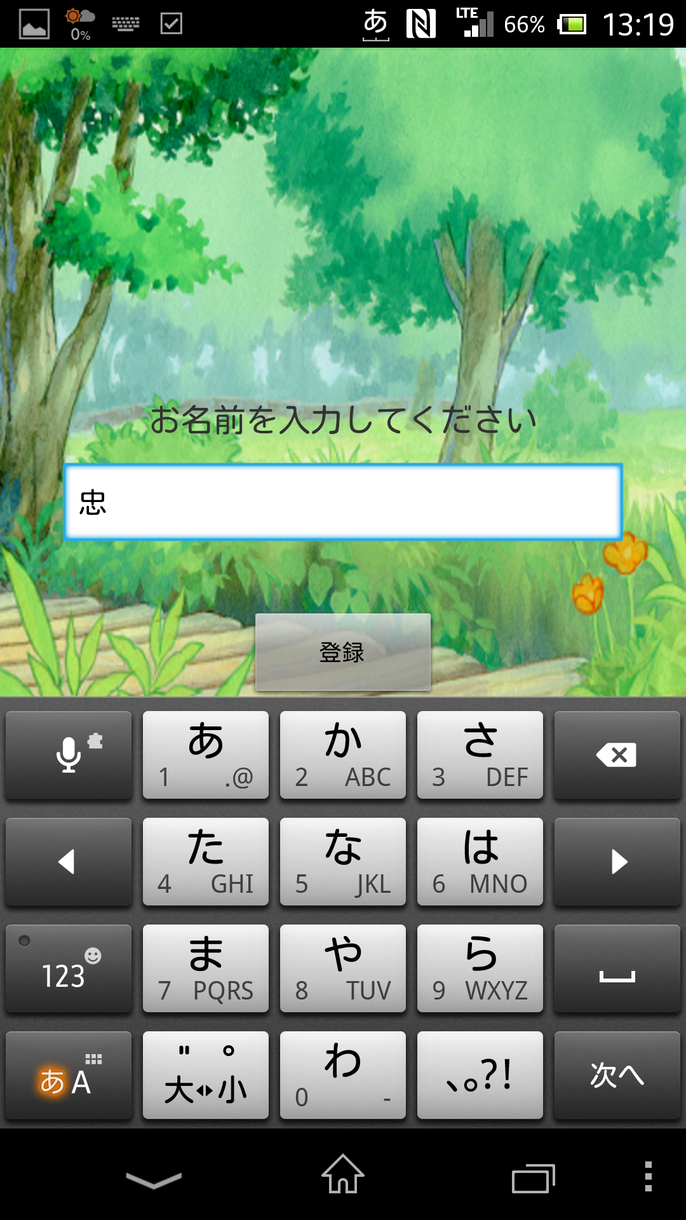Screen dimensions: 686x1220
Task: Tap the backspace key
Action: click(x=617, y=755)
